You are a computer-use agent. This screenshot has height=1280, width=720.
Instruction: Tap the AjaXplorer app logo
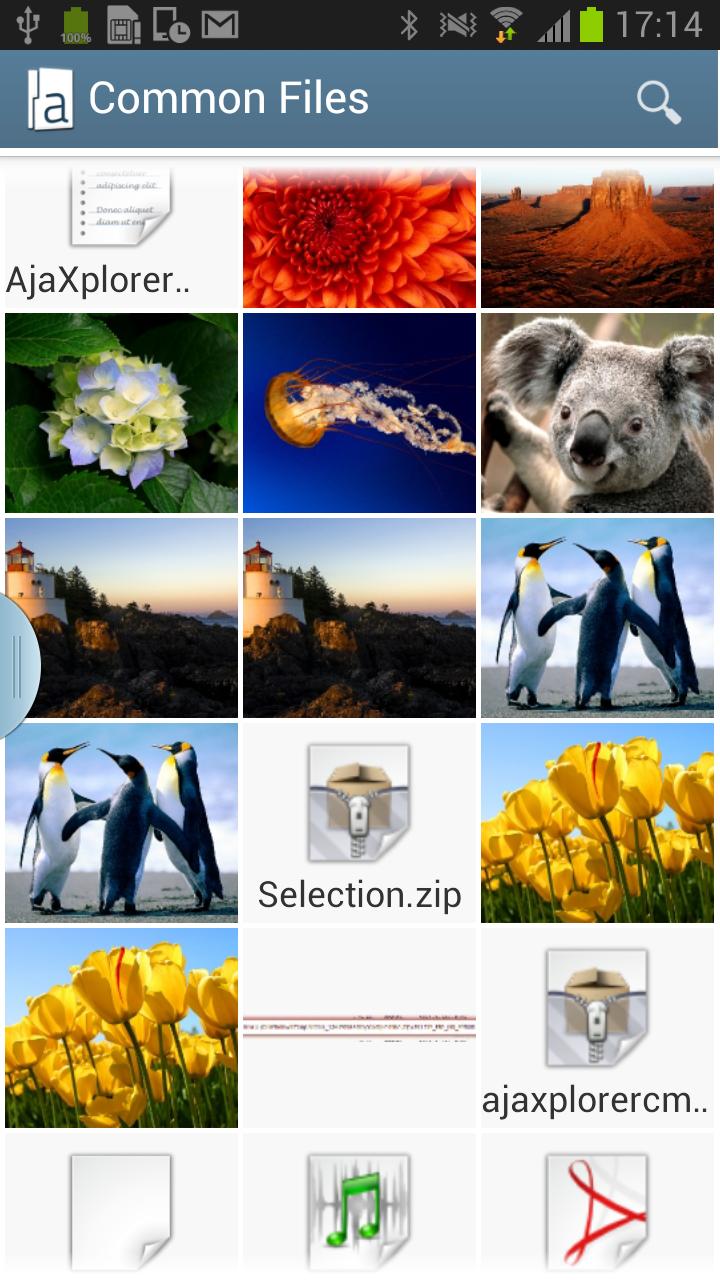(51, 99)
